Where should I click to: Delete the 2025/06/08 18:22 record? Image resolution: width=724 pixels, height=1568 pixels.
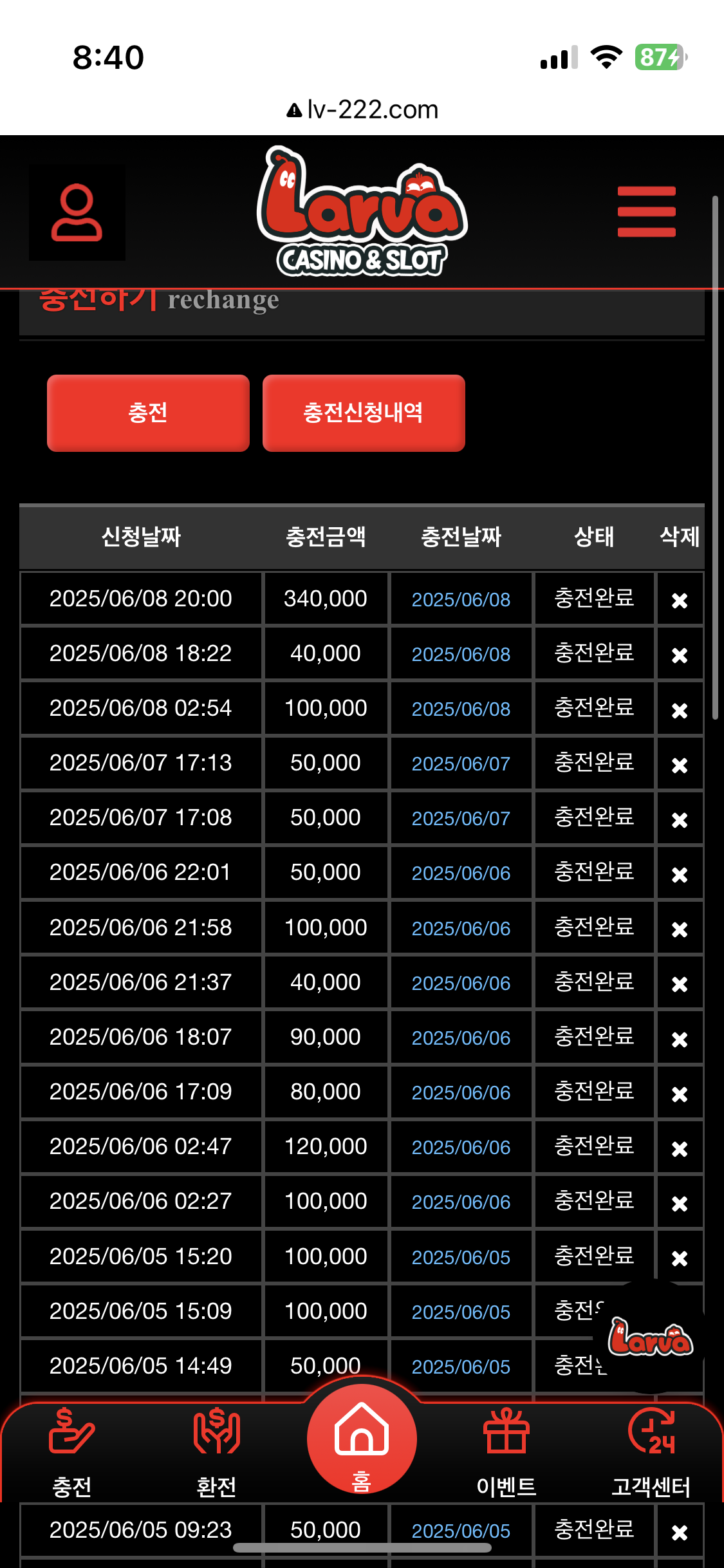[680, 655]
